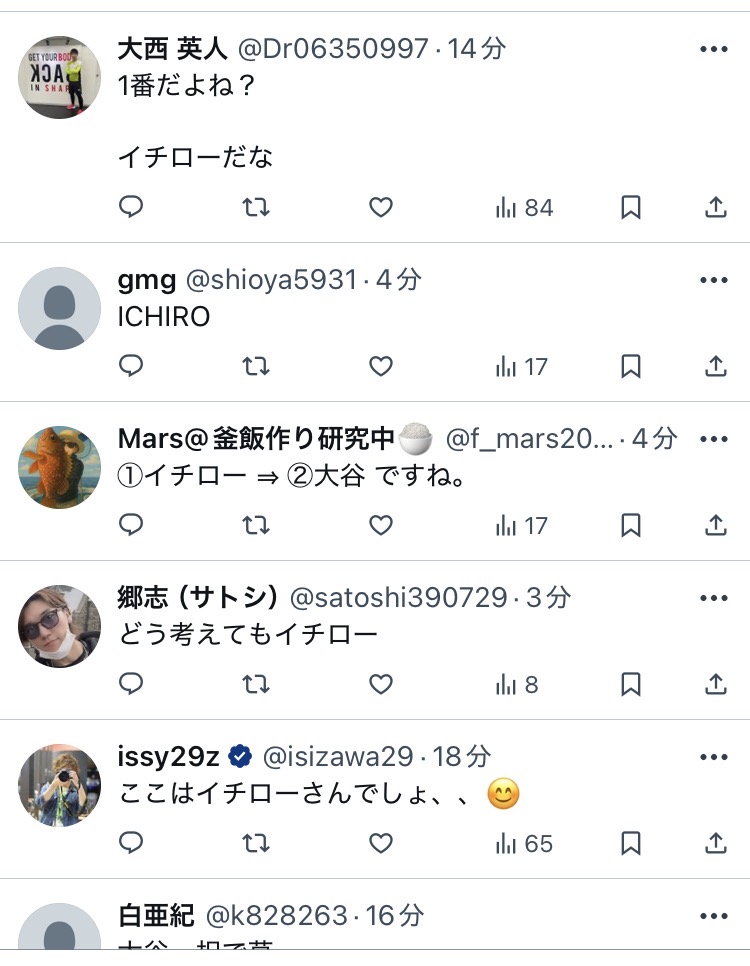This screenshot has width=750, height=966.
Task: Open gmg's profile picture
Action: coord(60,308)
